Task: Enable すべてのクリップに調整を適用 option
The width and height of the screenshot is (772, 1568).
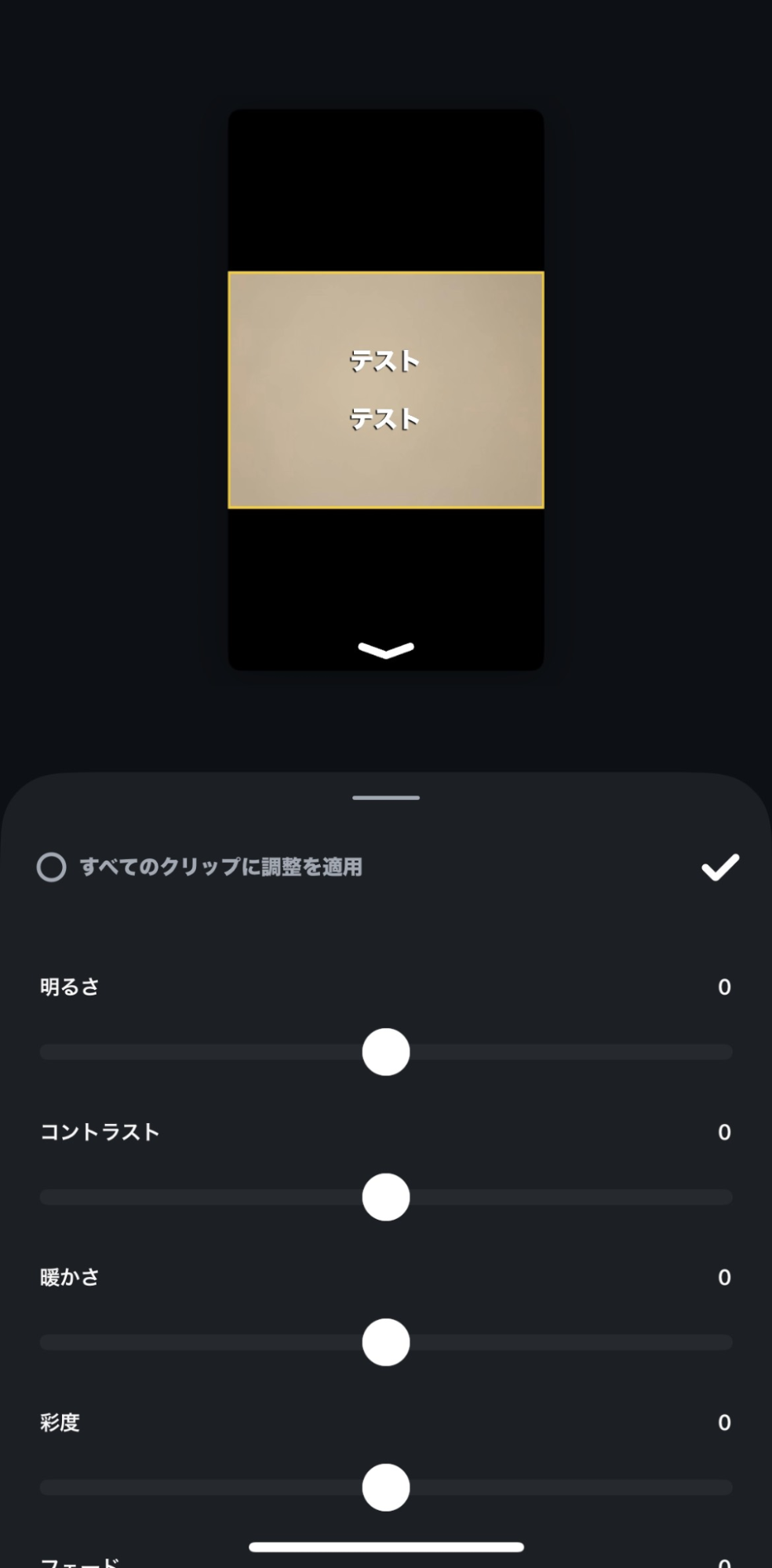Action: [52, 867]
